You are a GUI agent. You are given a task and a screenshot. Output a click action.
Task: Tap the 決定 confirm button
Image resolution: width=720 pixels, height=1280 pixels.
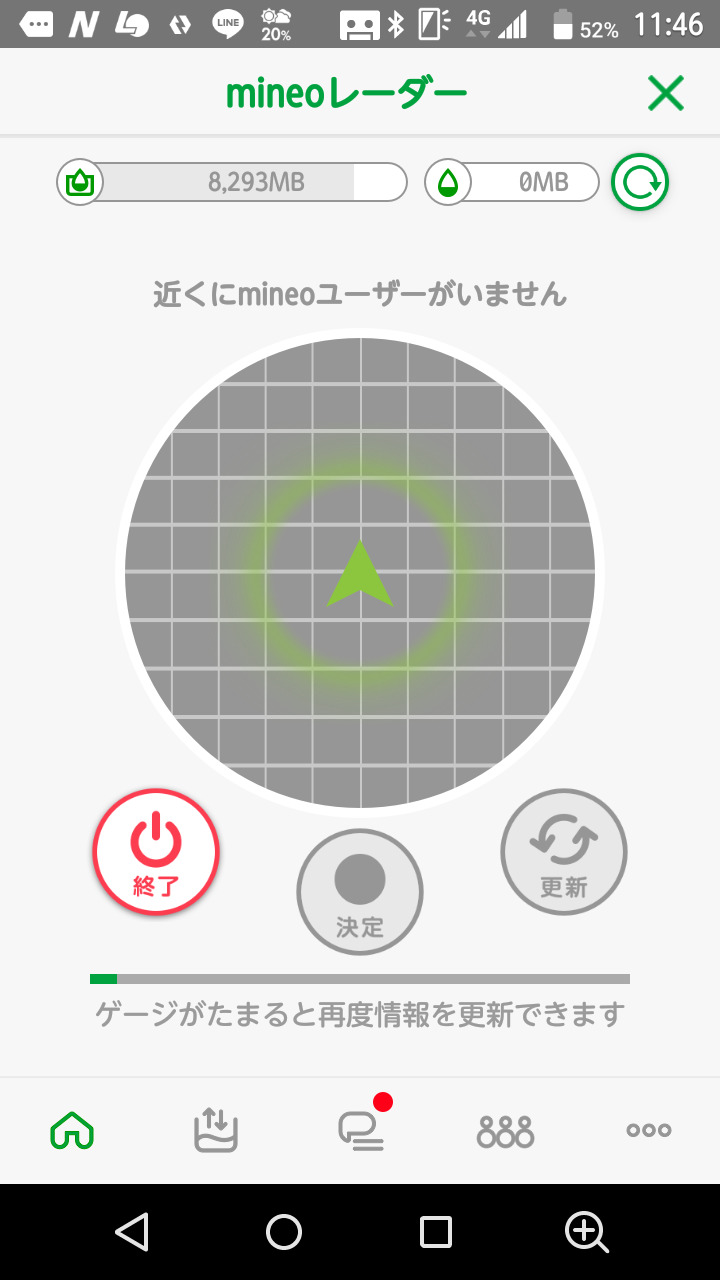click(x=360, y=892)
